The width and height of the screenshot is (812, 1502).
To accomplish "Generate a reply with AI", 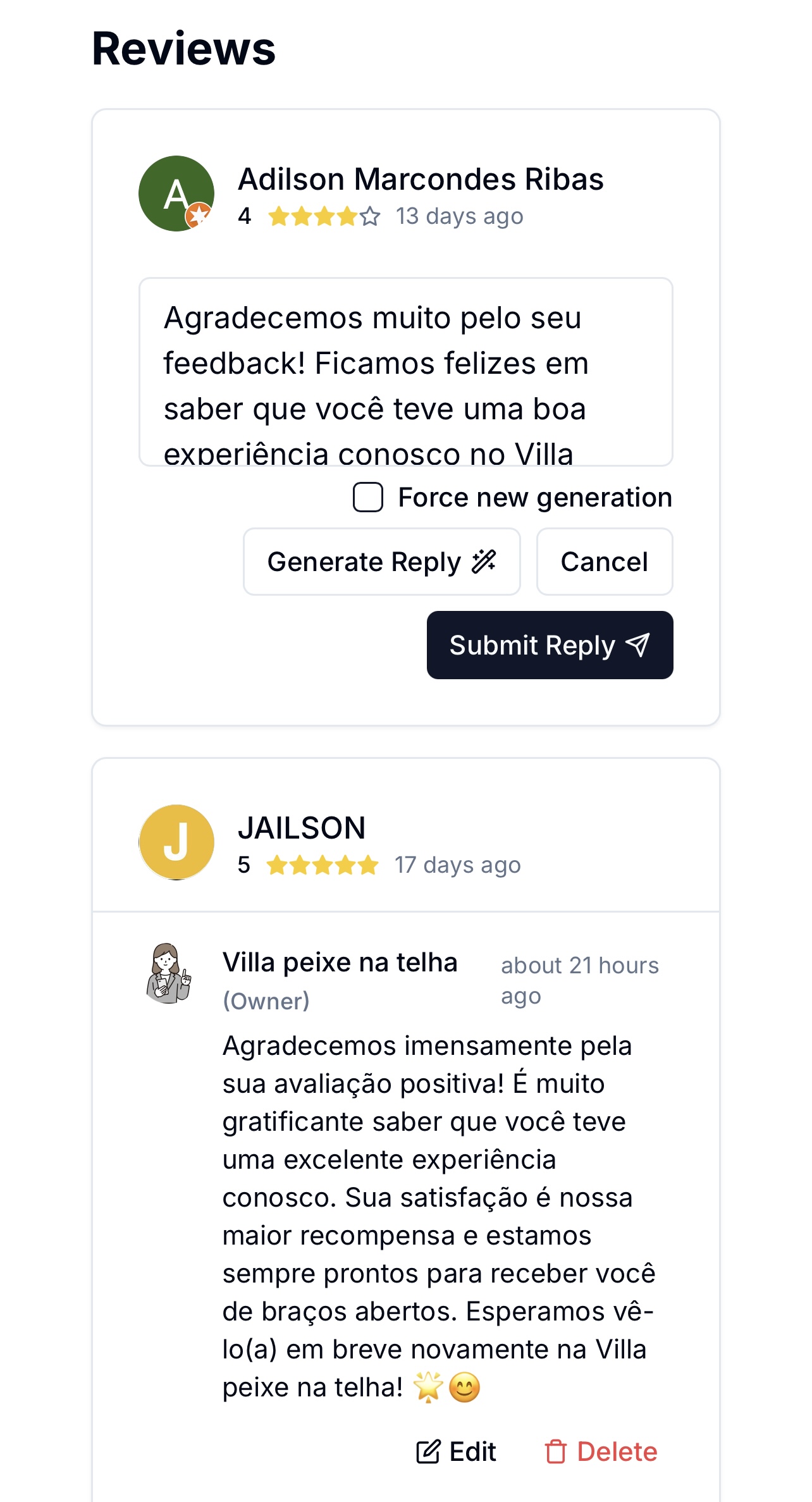I will 381,562.
